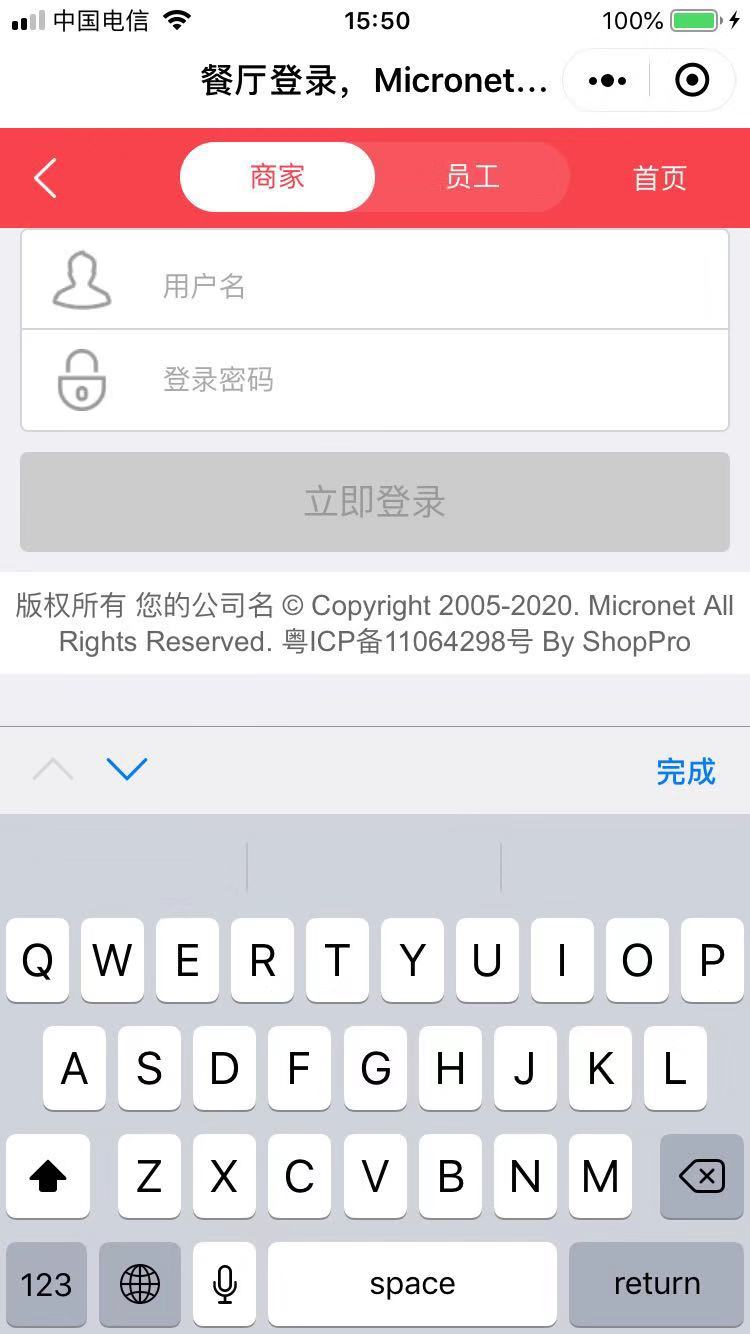Go back using the left arrow
The image size is (750, 1334).
coord(45,178)
